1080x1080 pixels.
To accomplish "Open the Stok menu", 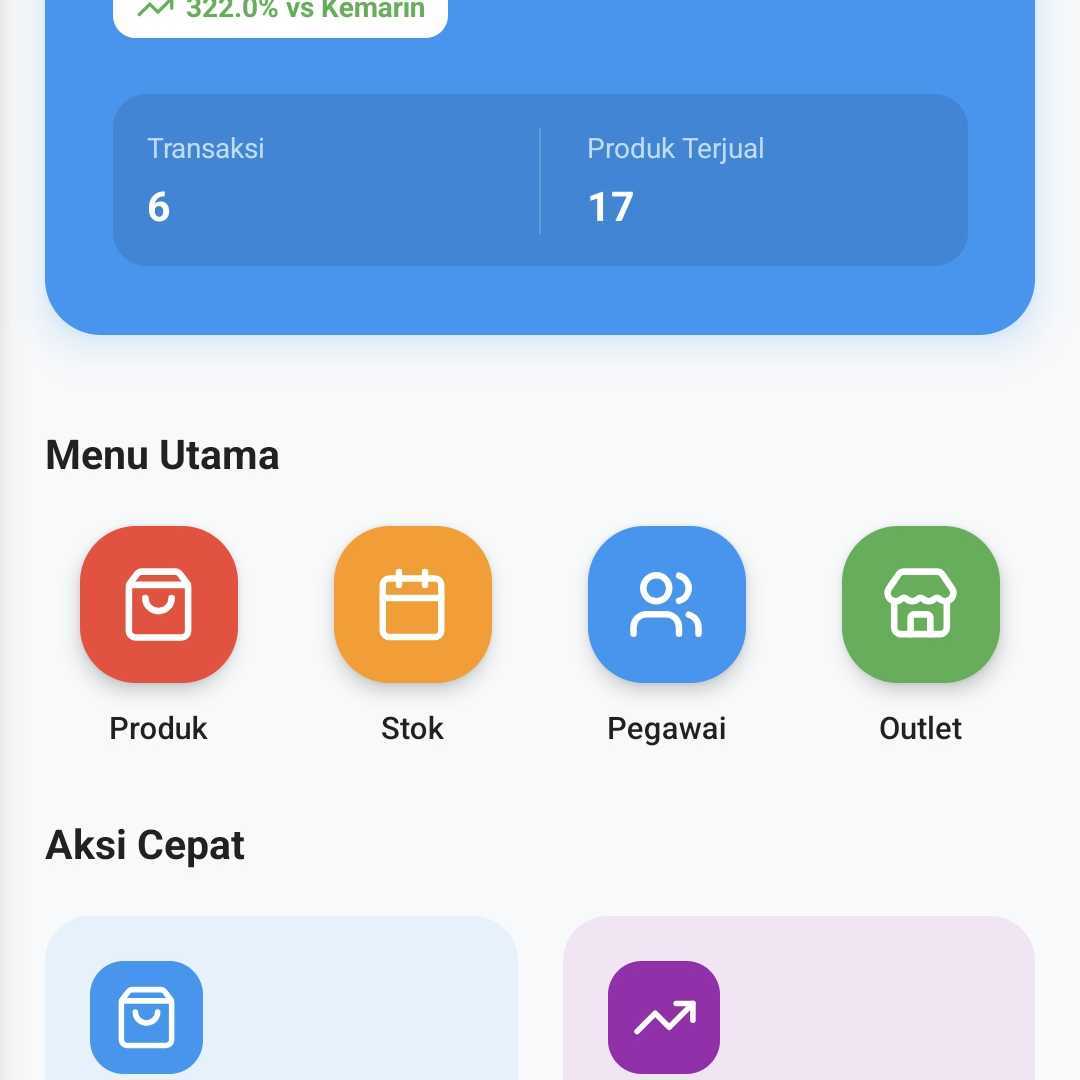I will [412, 605].
